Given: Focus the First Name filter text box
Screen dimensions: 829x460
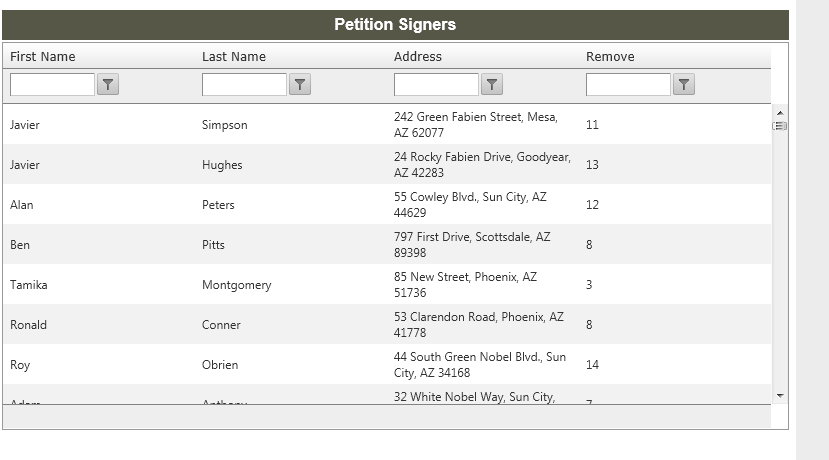Looking at the screenshot, I should click(52, 85).
